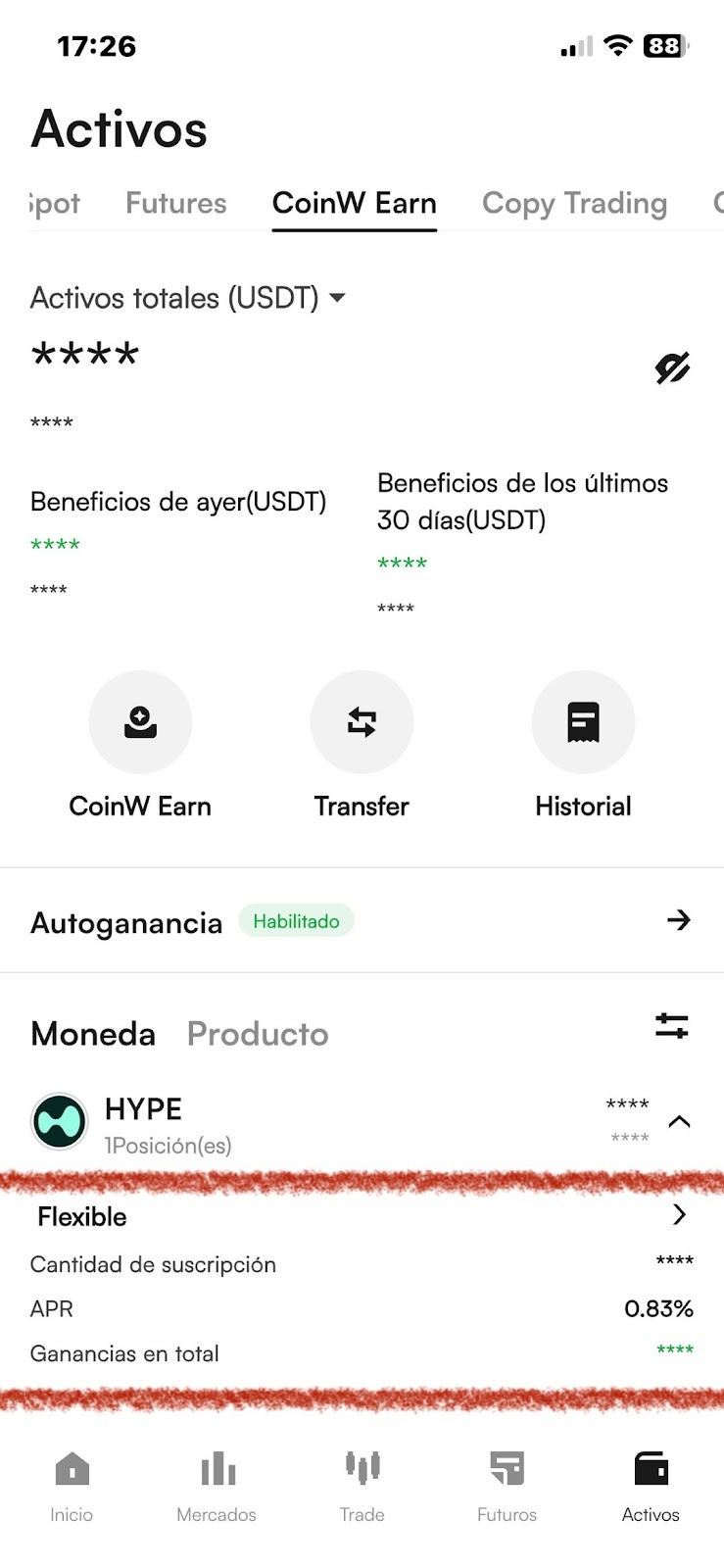Open the Activos totales currency dropdown
724x1568 pixels.
[337, 297]
